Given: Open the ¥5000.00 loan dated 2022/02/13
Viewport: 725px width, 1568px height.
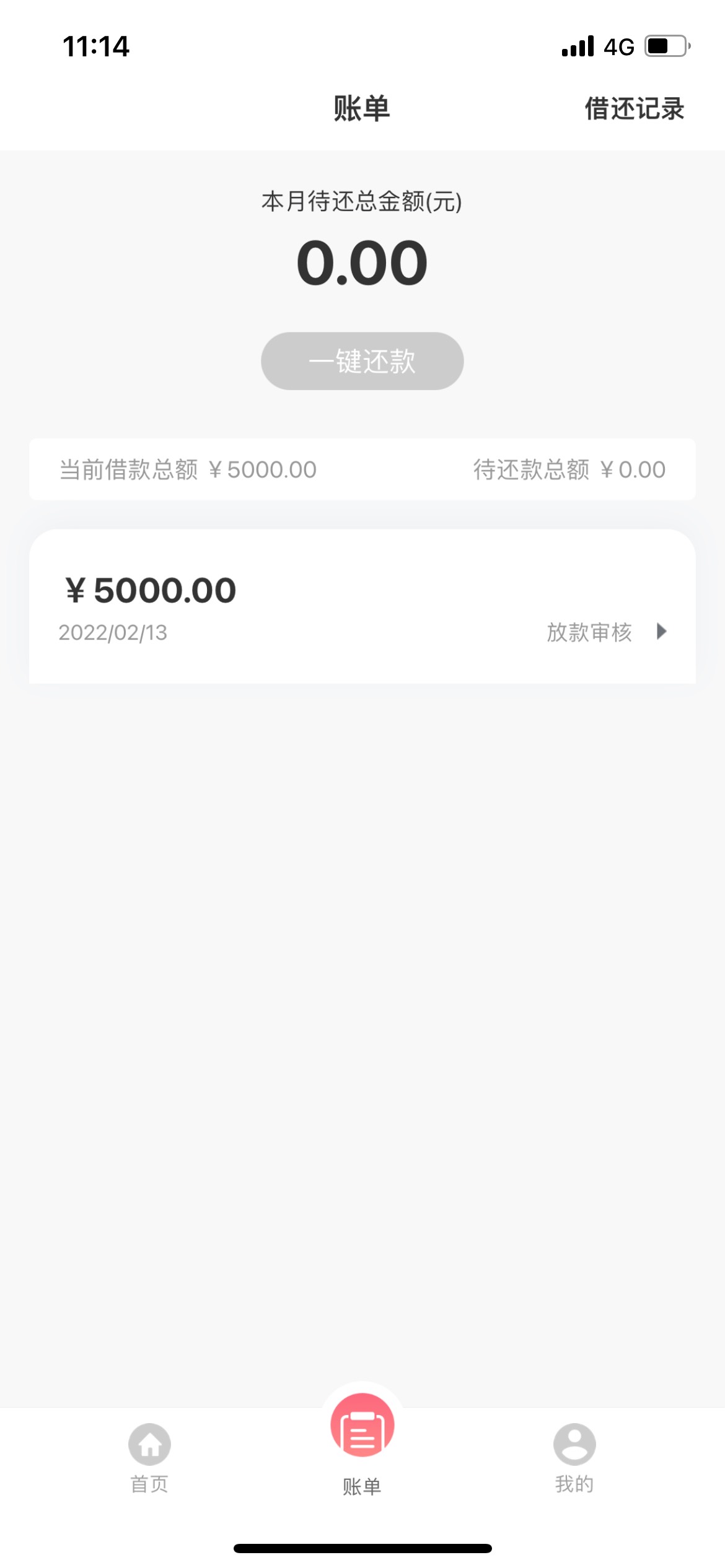Looking at the screenshot, I should pos(362,606).
